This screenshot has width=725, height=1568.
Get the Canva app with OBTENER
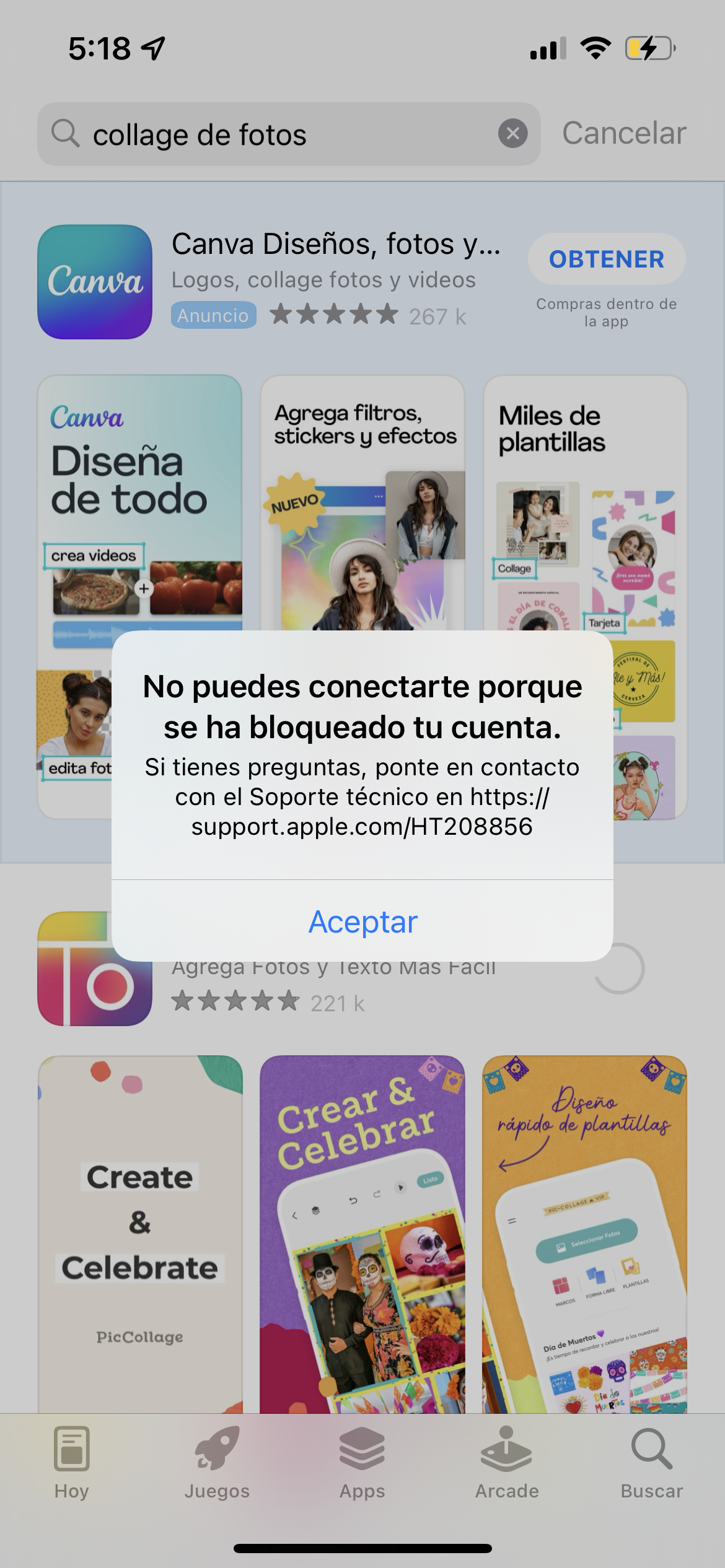click(606, 259)
